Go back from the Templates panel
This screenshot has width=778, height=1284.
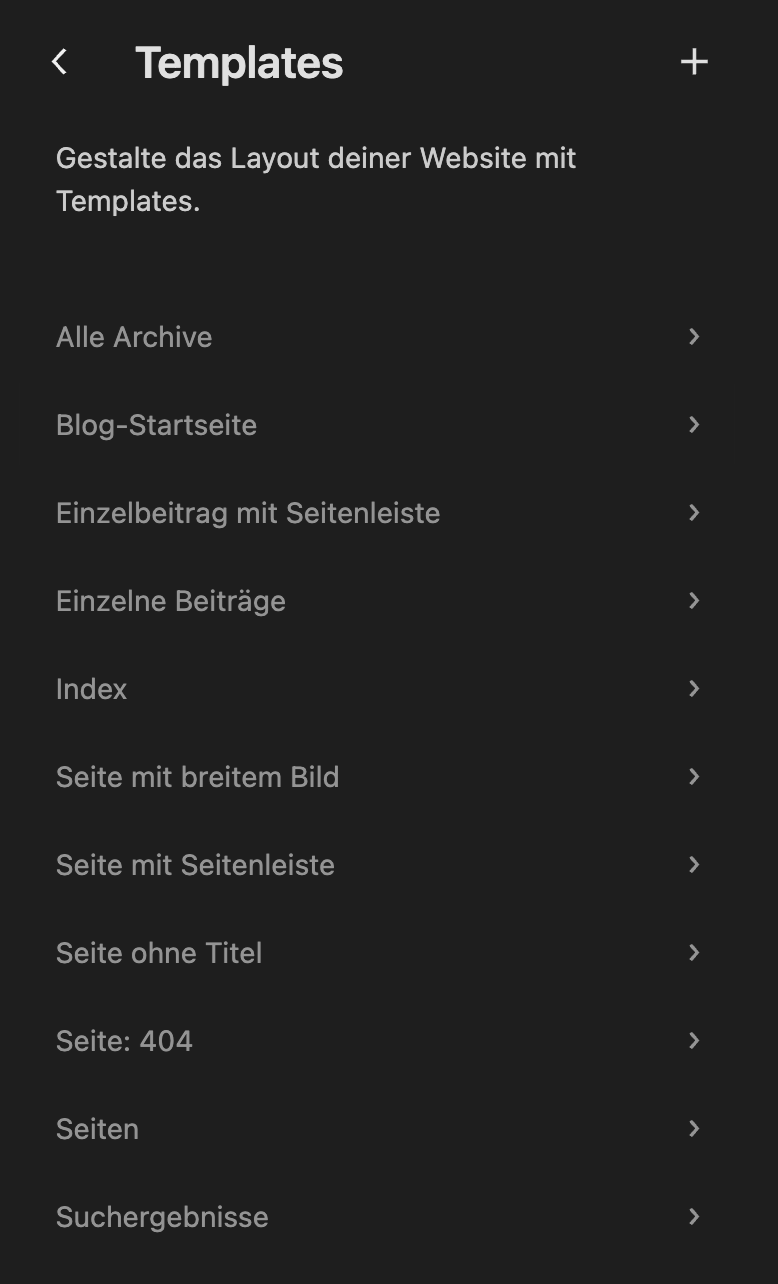60,62
